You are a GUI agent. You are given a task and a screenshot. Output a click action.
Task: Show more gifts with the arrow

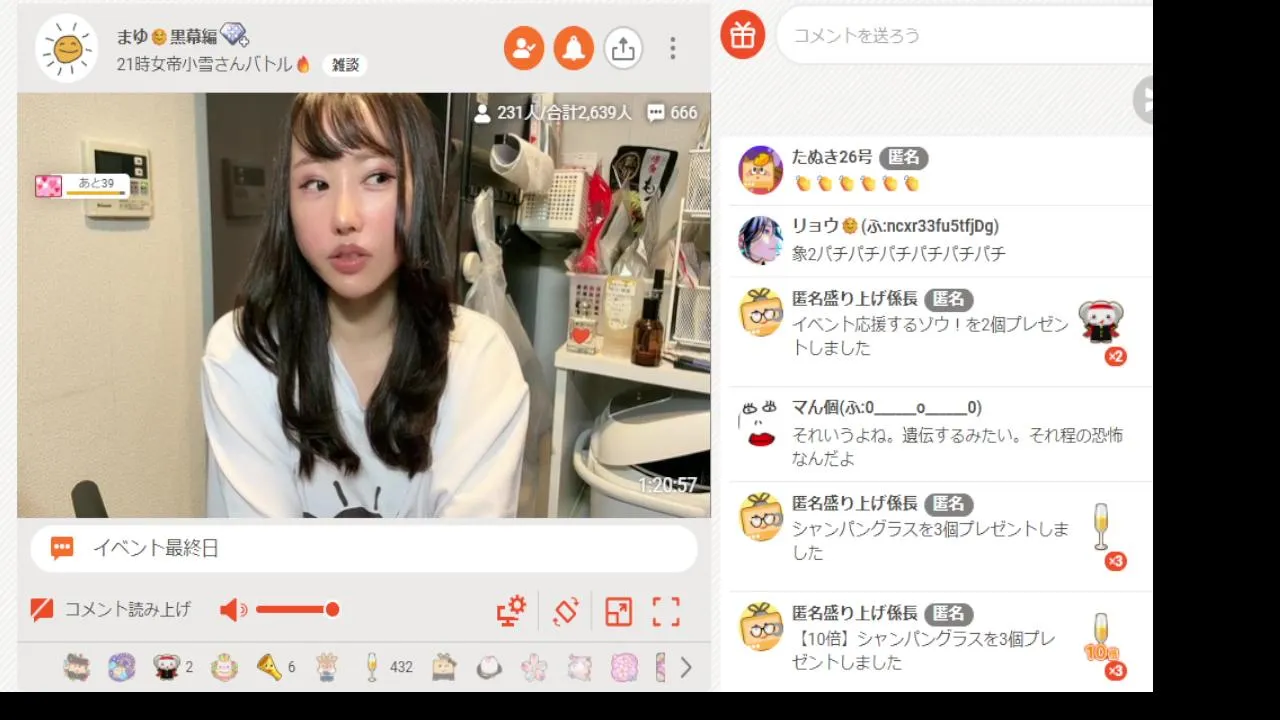pos(686,668)
